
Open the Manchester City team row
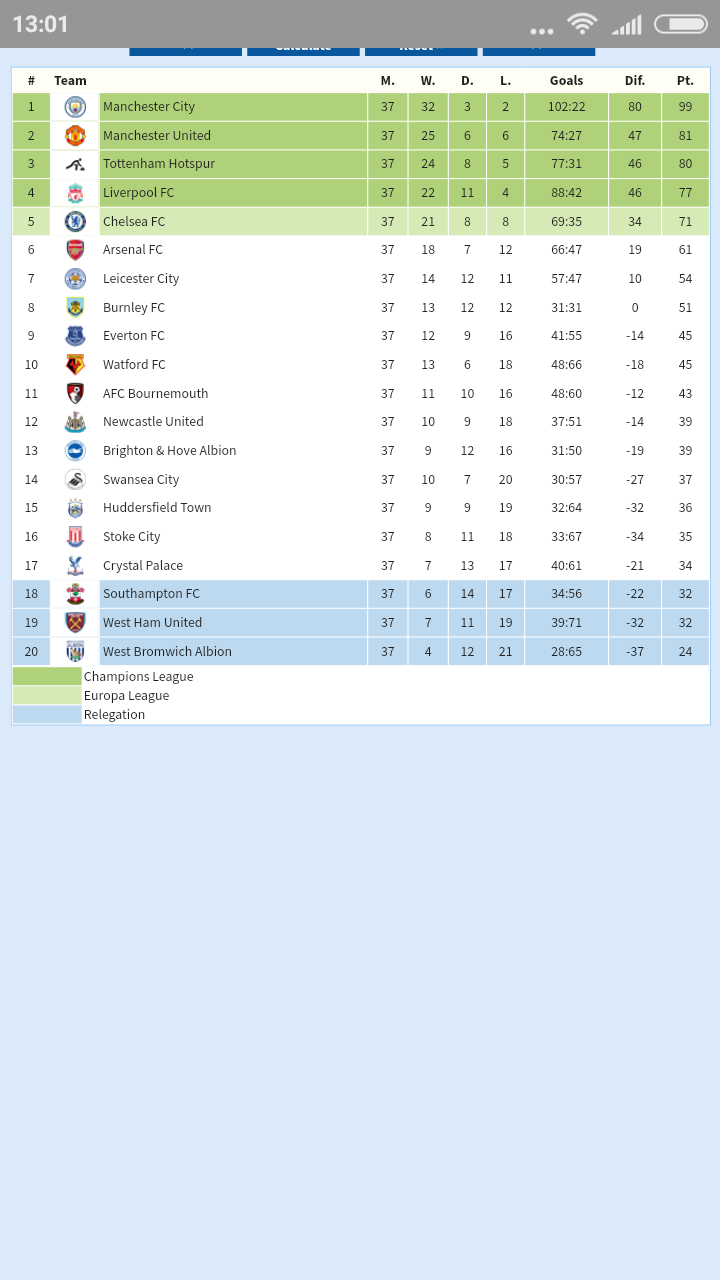point(361,107)
